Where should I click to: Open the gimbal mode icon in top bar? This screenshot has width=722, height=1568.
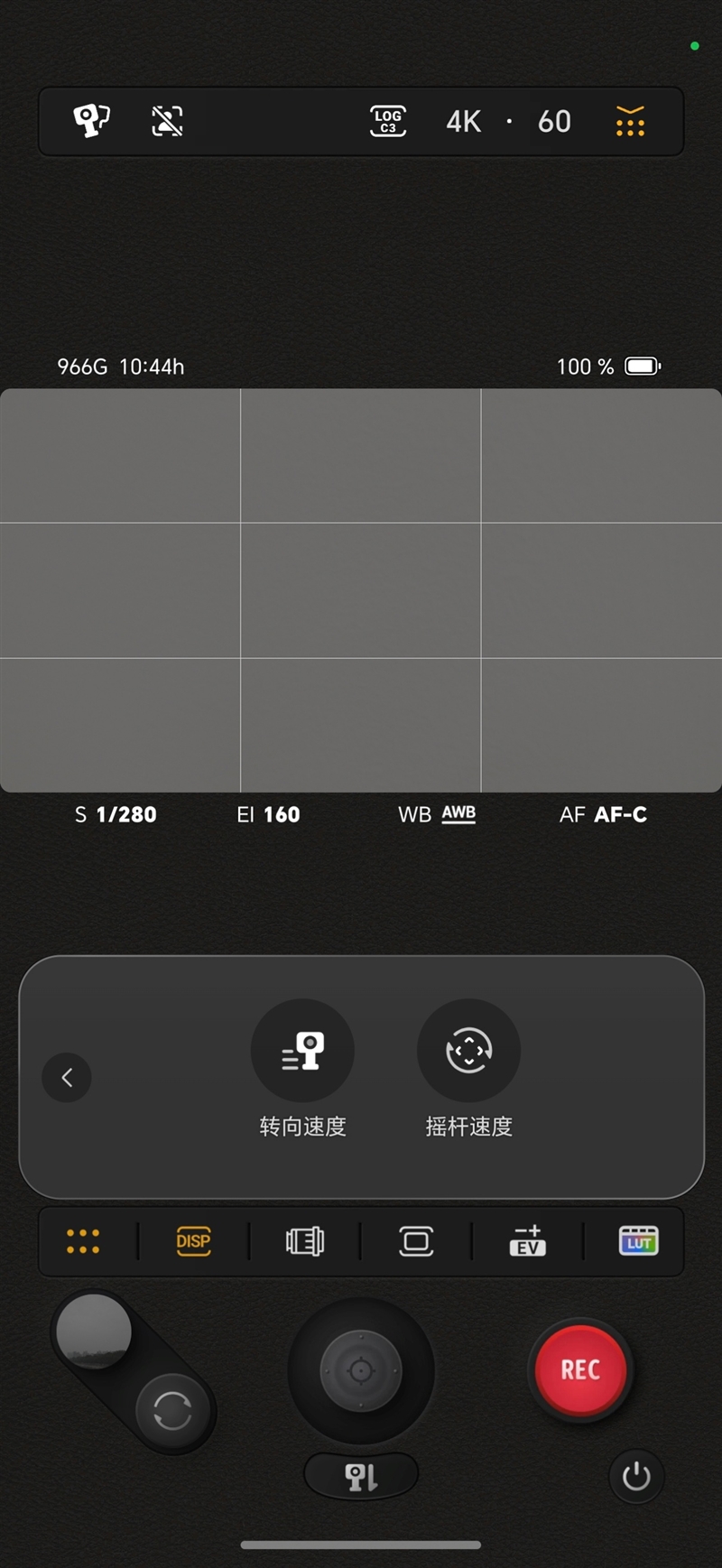point(91,121)
